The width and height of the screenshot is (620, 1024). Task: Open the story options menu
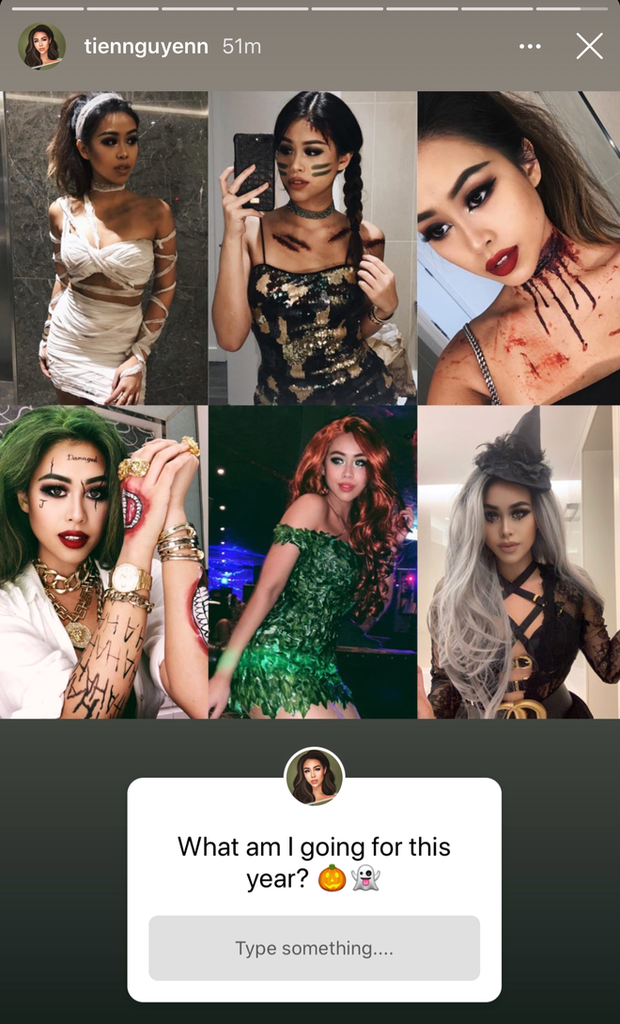pyautogui.click(x=530, y=47)
